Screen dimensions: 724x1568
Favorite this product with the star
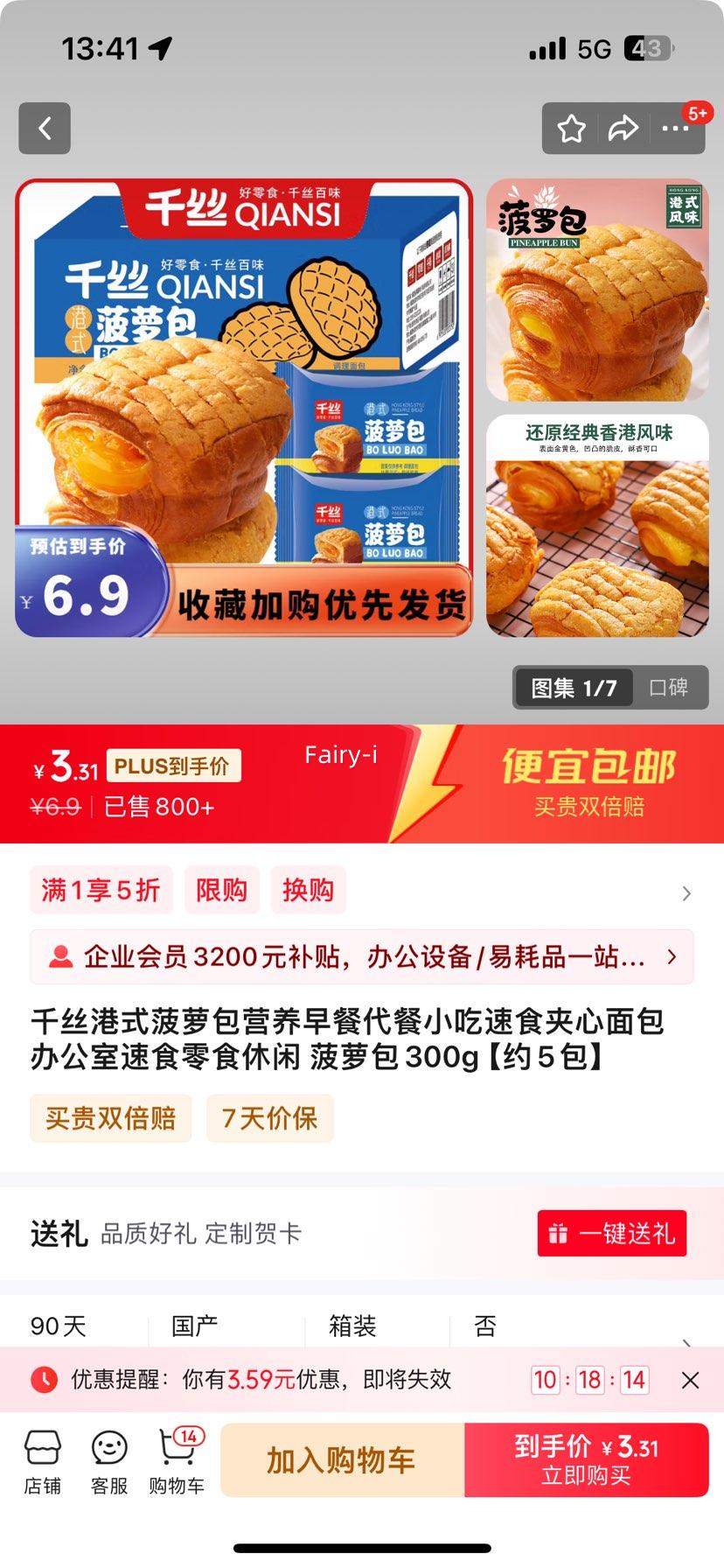point(572,129)
